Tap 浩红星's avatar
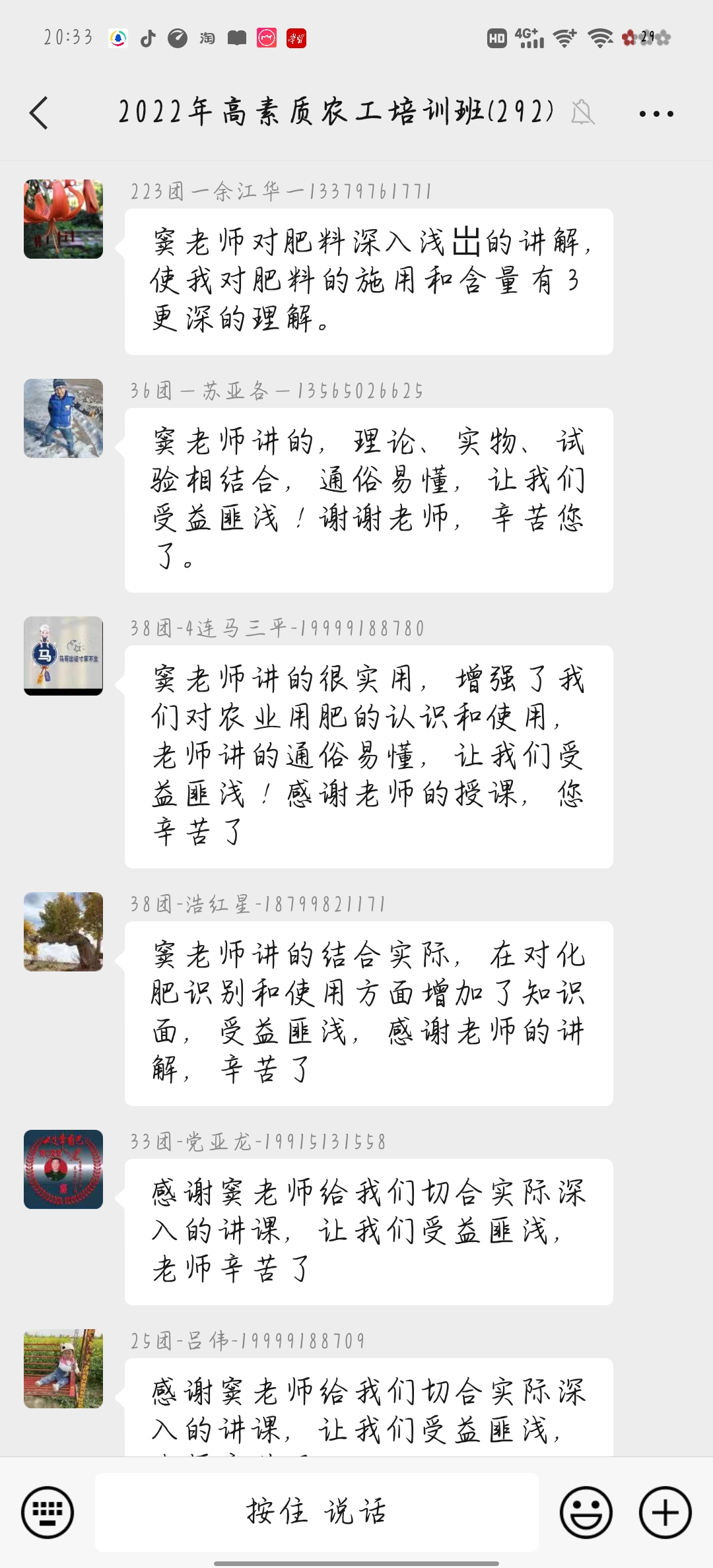This screenshot has height=1568, width=713. tap(63, 932)
